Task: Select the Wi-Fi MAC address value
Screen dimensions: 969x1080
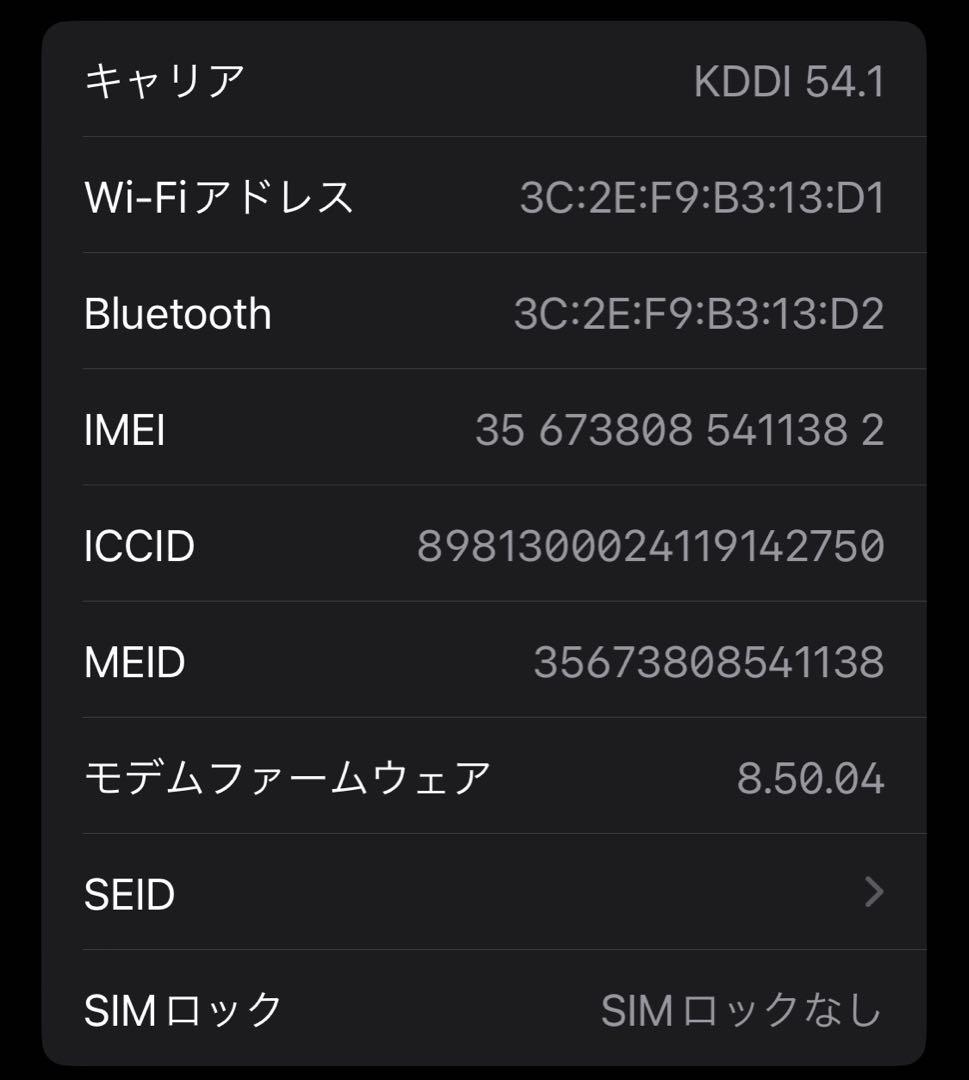Action: [x=702, y=197]
